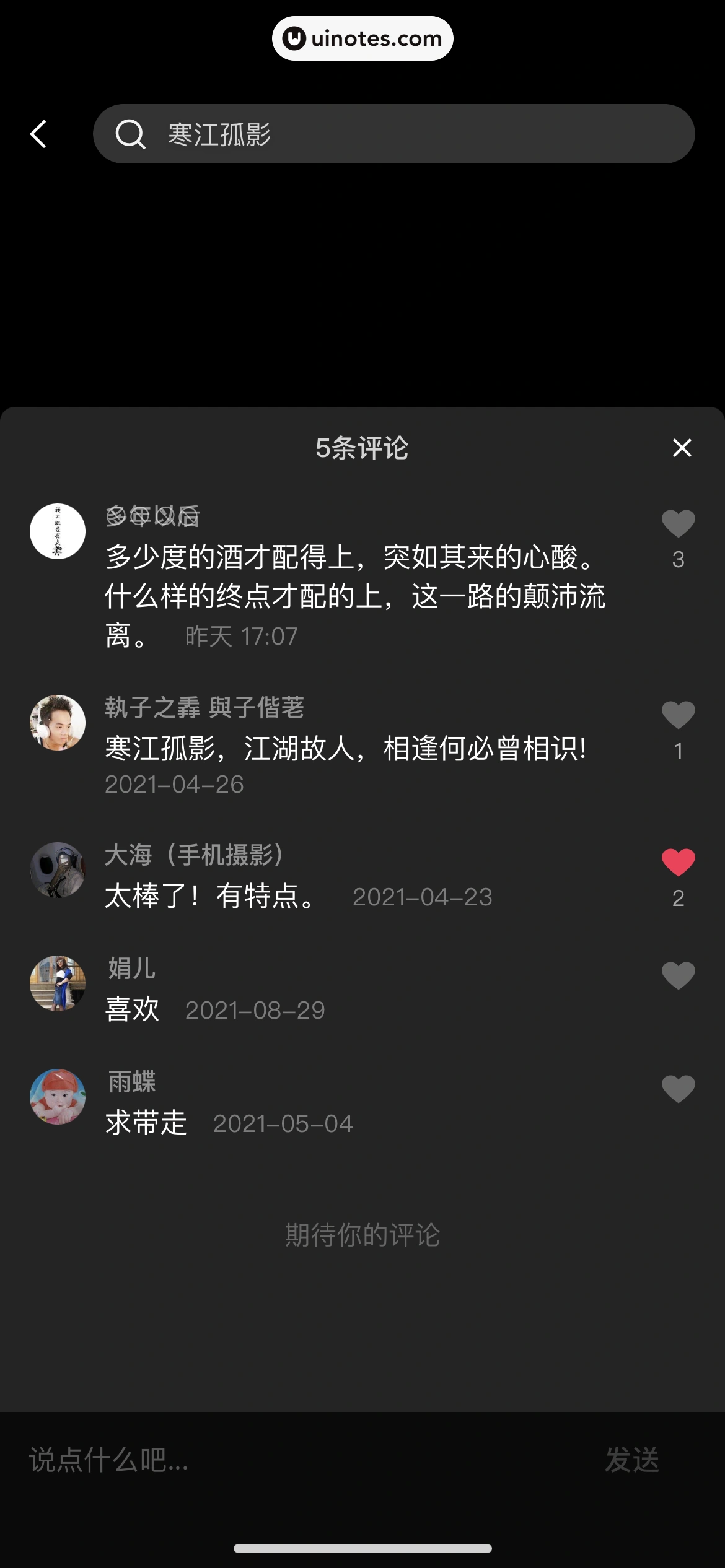
Task: Click the magnifying glass search icon
Action: click(x=130, y=134)
